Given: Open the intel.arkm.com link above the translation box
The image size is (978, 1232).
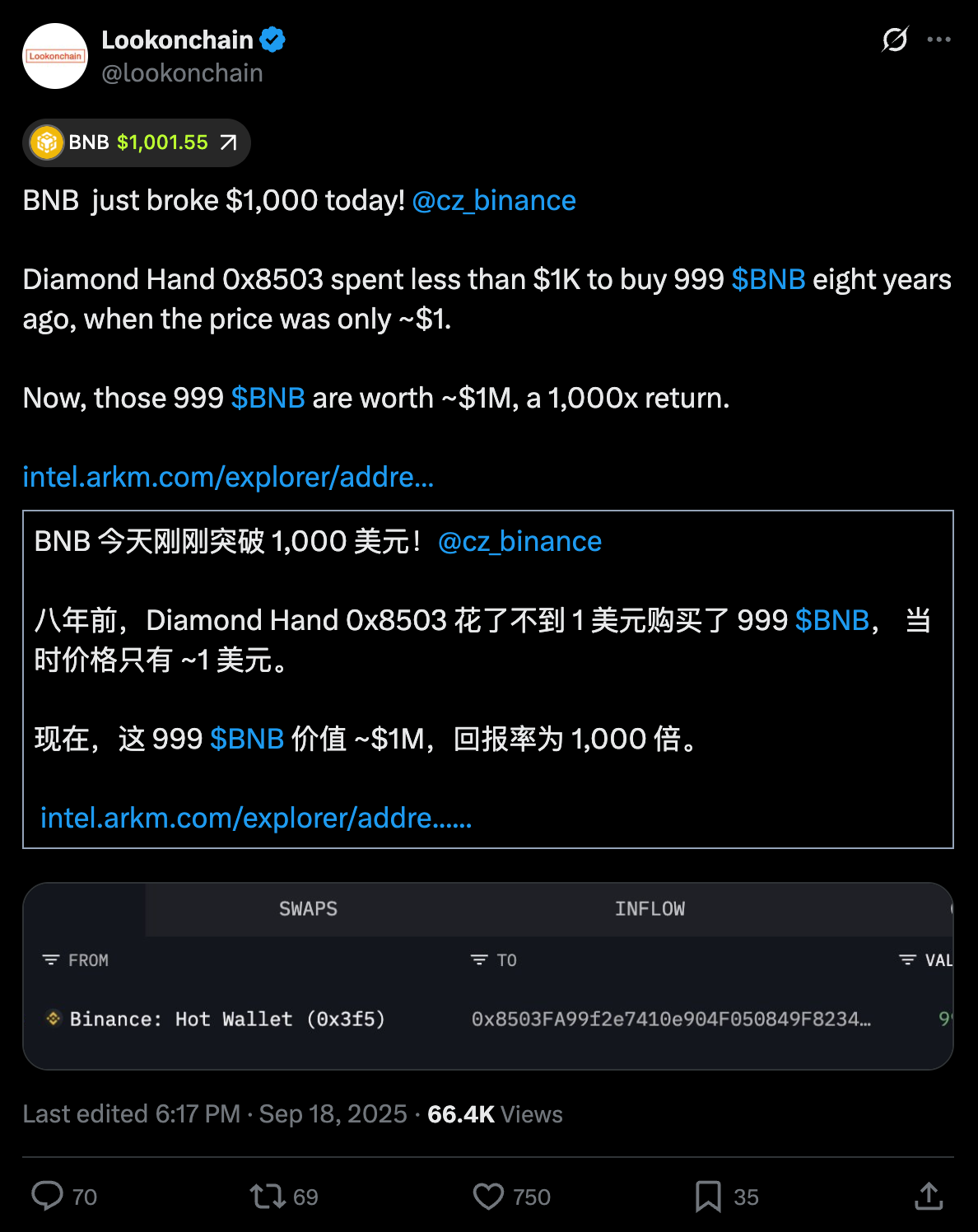Looking at the screenshot, I should point(228,477).
